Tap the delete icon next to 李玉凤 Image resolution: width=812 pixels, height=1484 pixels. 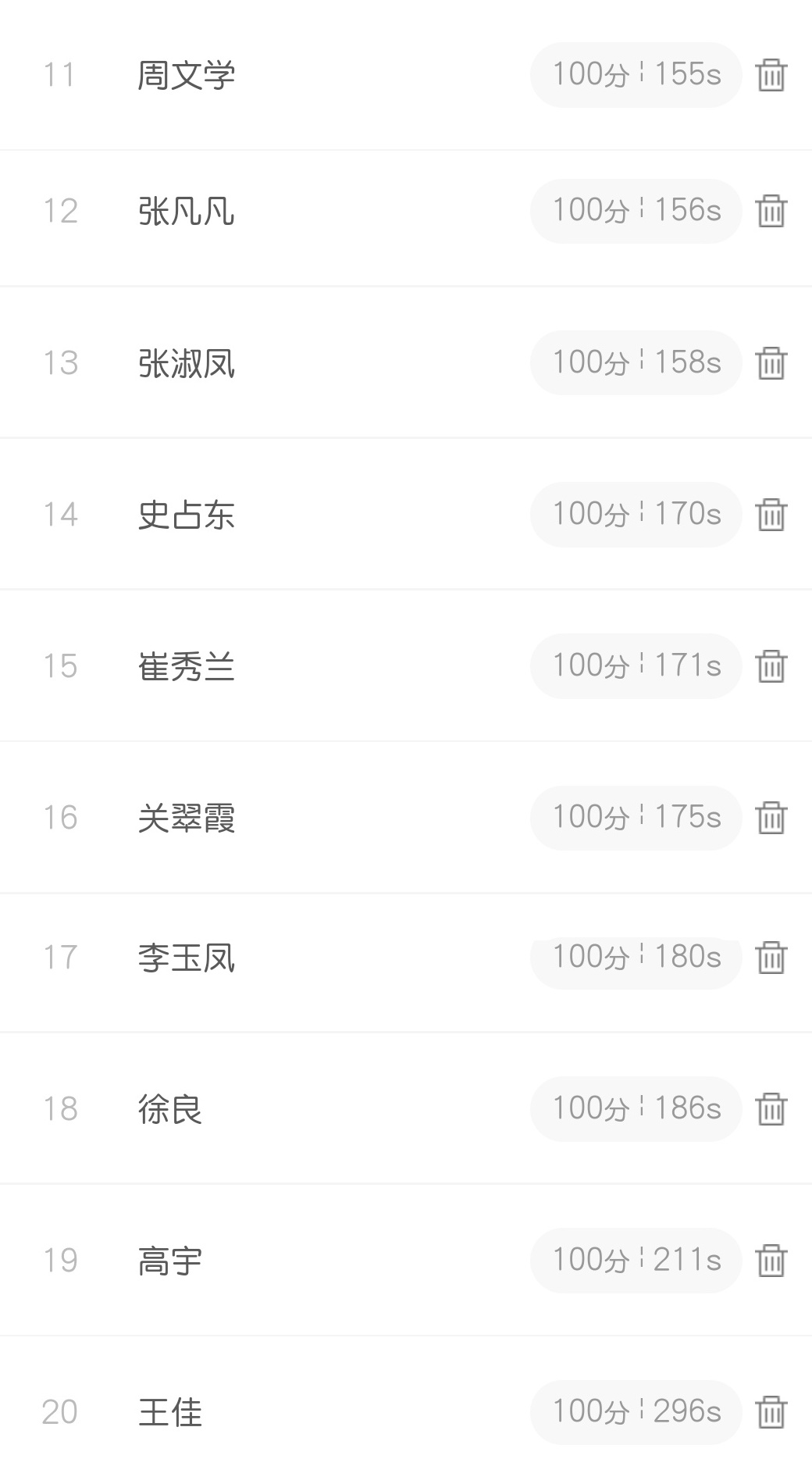tap(771, 958)
